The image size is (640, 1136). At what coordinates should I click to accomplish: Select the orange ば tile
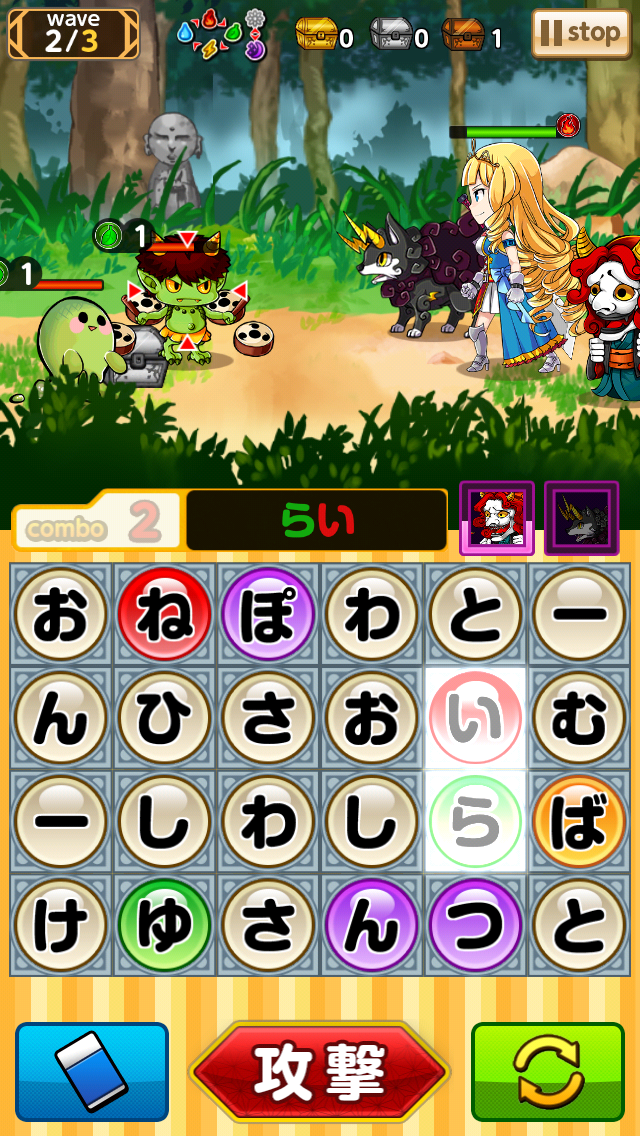(580, 822)
